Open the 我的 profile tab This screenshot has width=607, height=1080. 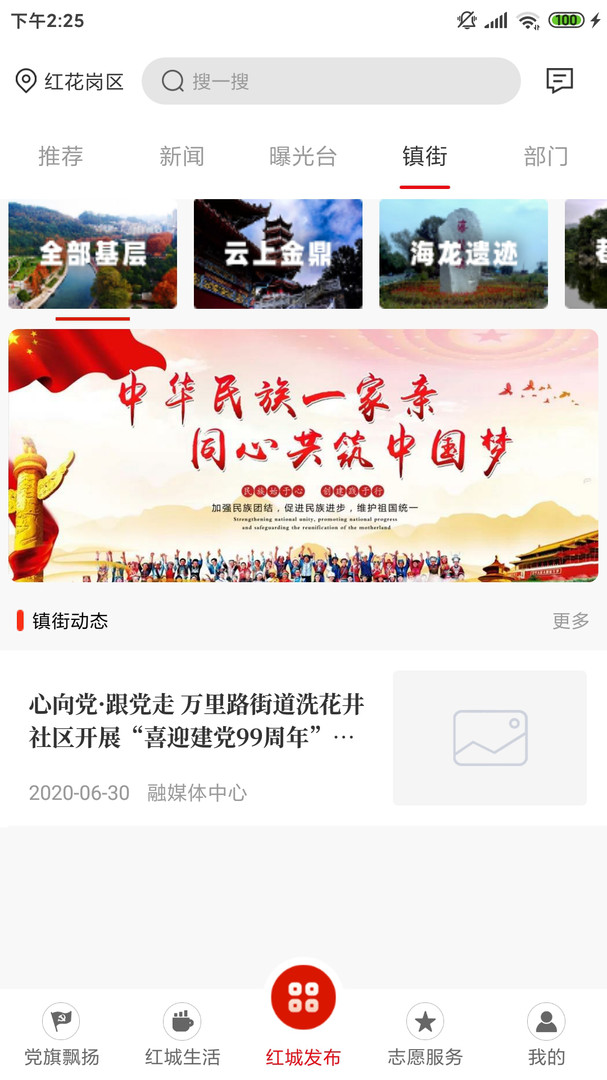tap(546, 1035)
